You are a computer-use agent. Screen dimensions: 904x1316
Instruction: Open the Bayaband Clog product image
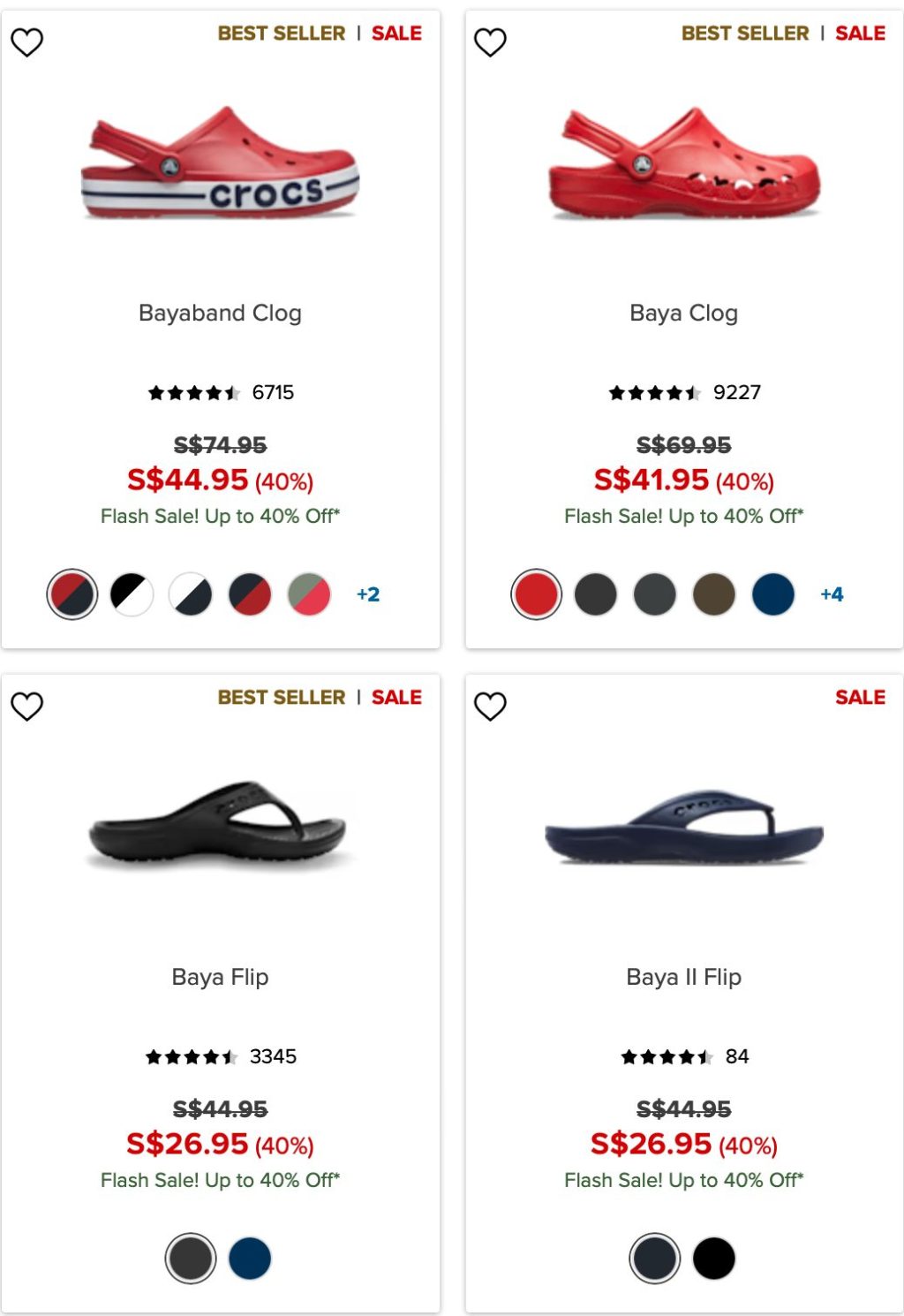pyautogui.click(x=220, y=165)
